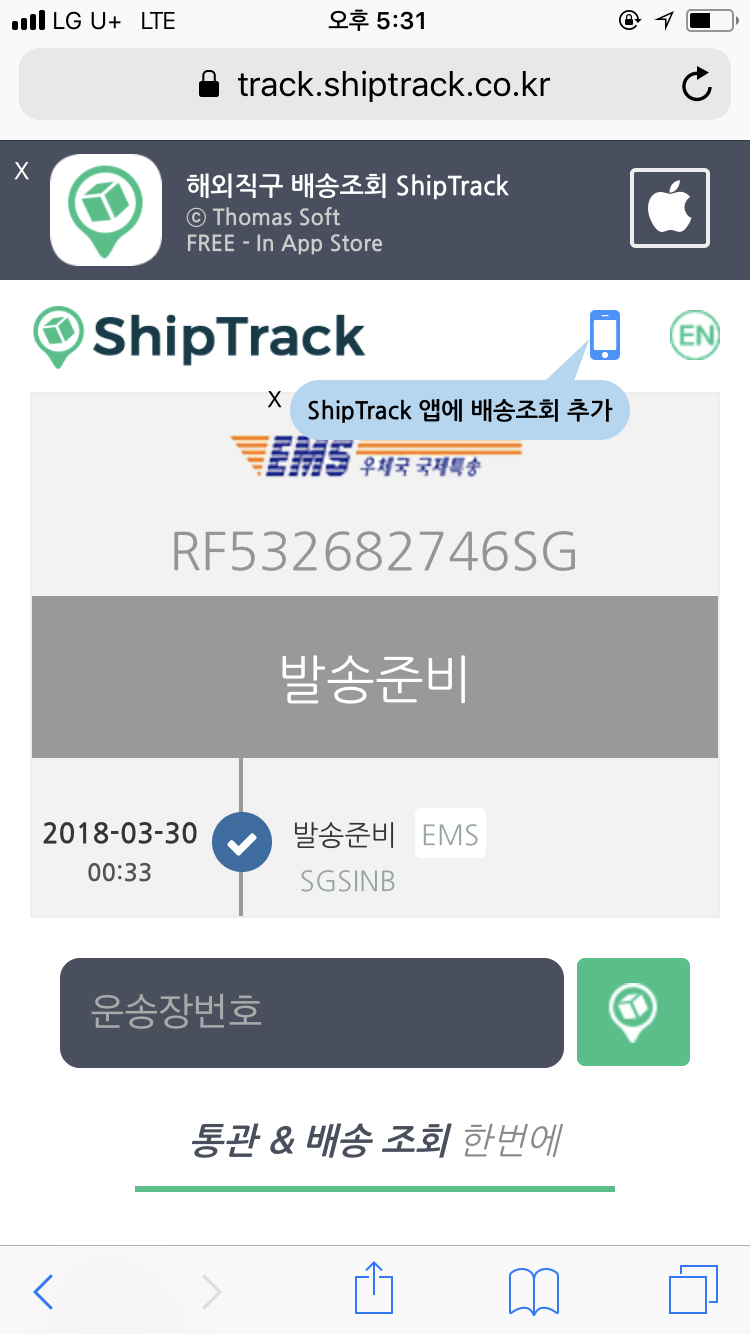Switch language to English with EN
Viewport: 750px width, 1334px height.
(x=694, y=335)
